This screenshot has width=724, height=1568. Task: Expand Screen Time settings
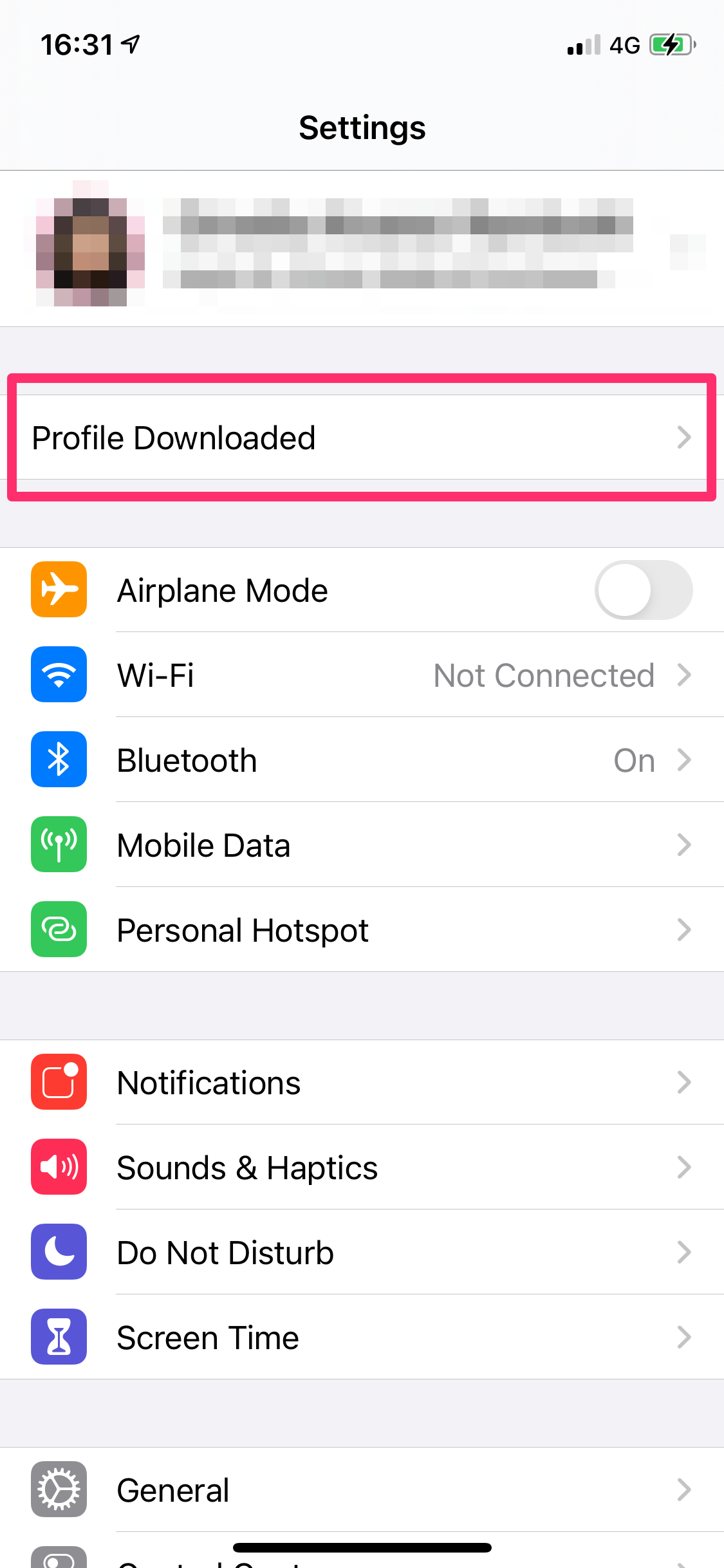pyautogui.click(x=360, y=1337)
